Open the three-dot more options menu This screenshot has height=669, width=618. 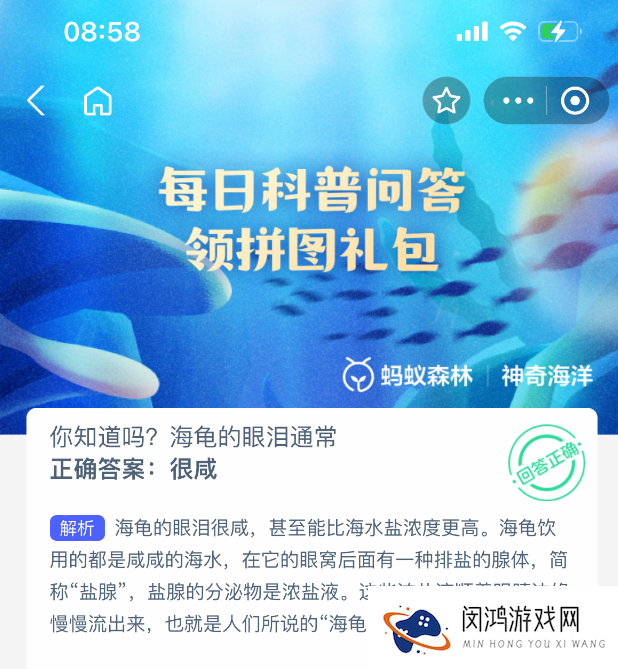coord(518,101)
